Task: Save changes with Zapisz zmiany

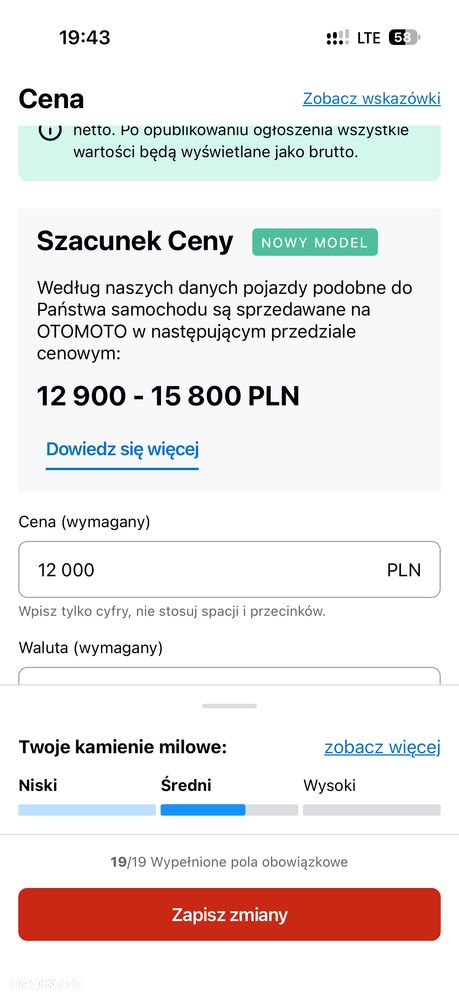Action: pos(229,915)
